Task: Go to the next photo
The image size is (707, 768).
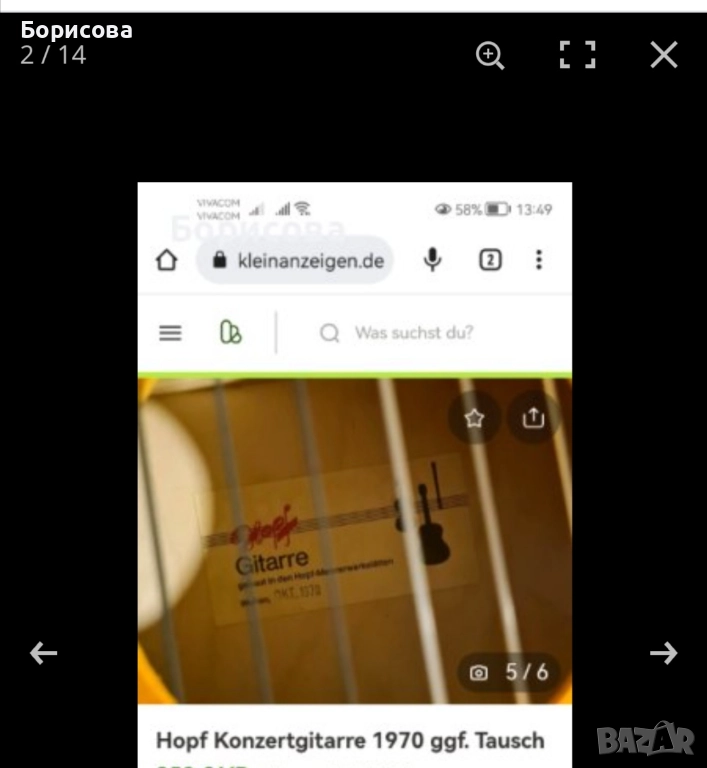Action: [663, 653]
